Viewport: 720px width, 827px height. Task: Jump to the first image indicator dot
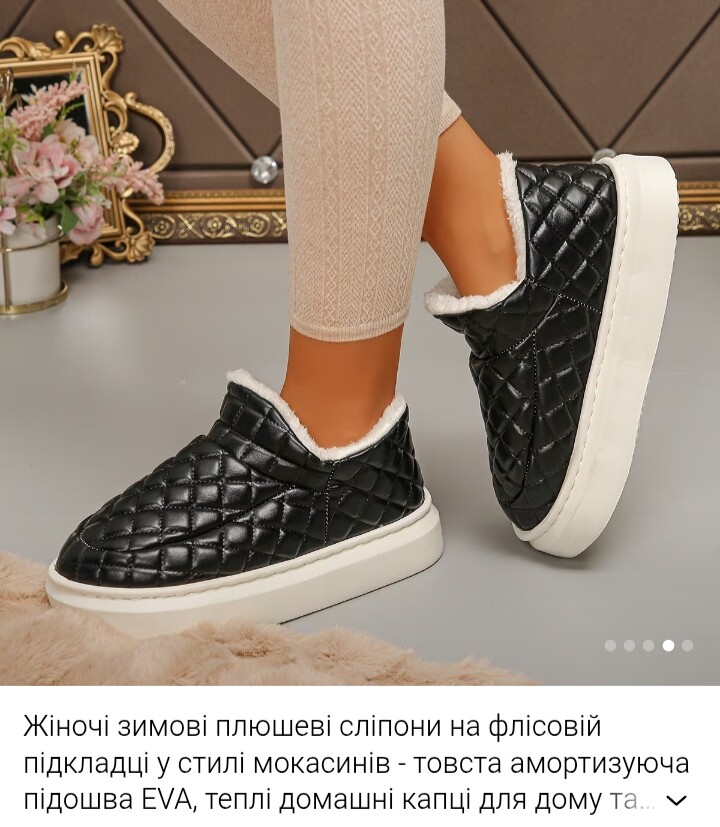610,646
